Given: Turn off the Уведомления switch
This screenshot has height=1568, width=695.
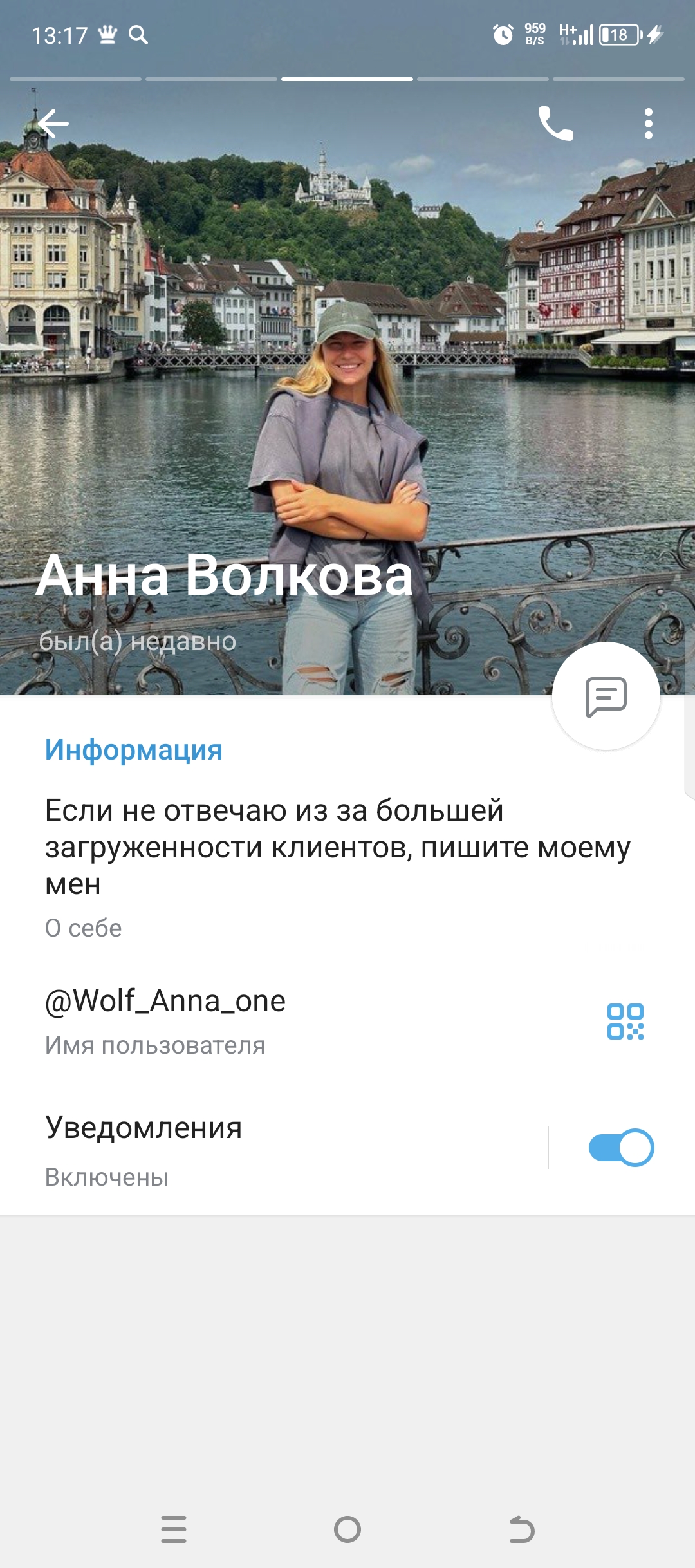Looking at the screenshot, I should [620, 1148].
